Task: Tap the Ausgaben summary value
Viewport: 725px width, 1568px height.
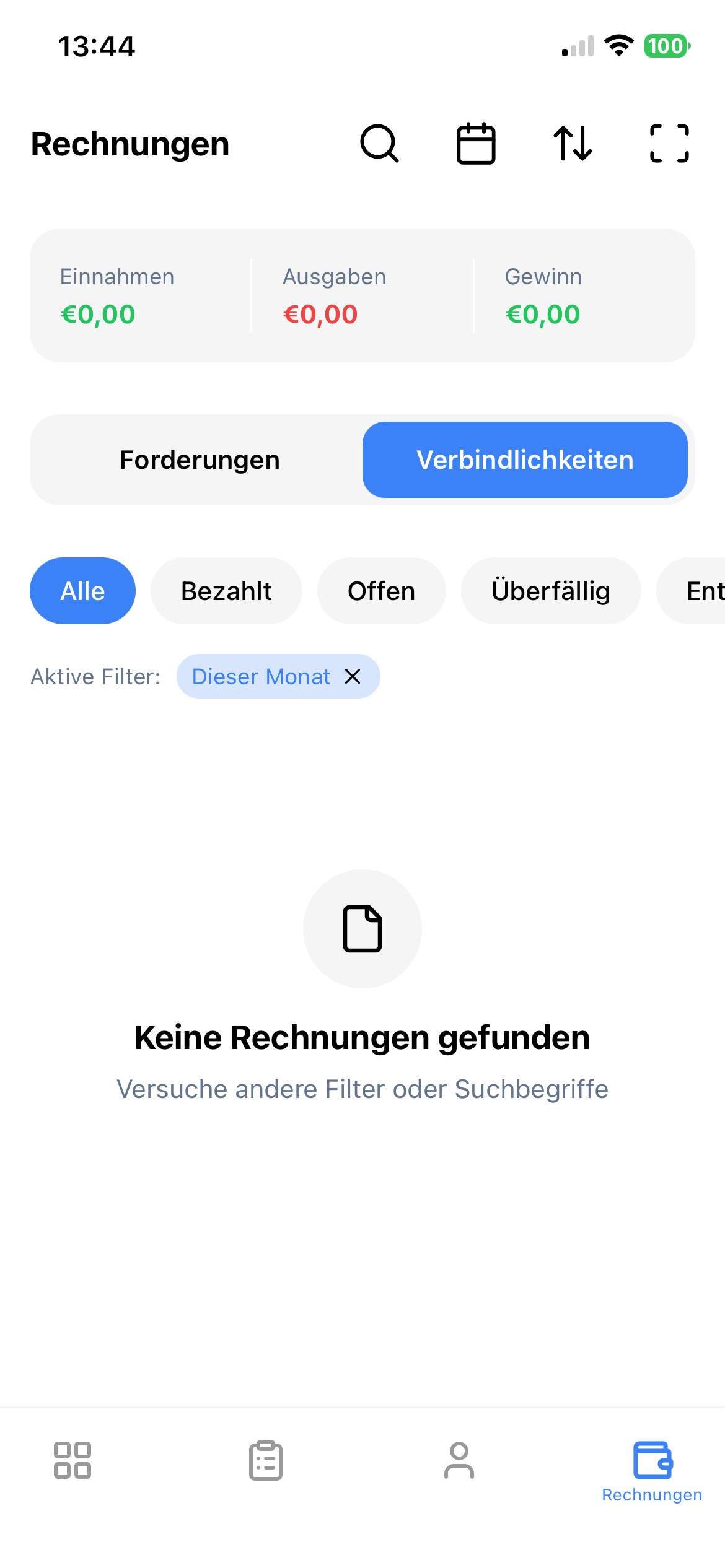Action: tap(320, 313)
